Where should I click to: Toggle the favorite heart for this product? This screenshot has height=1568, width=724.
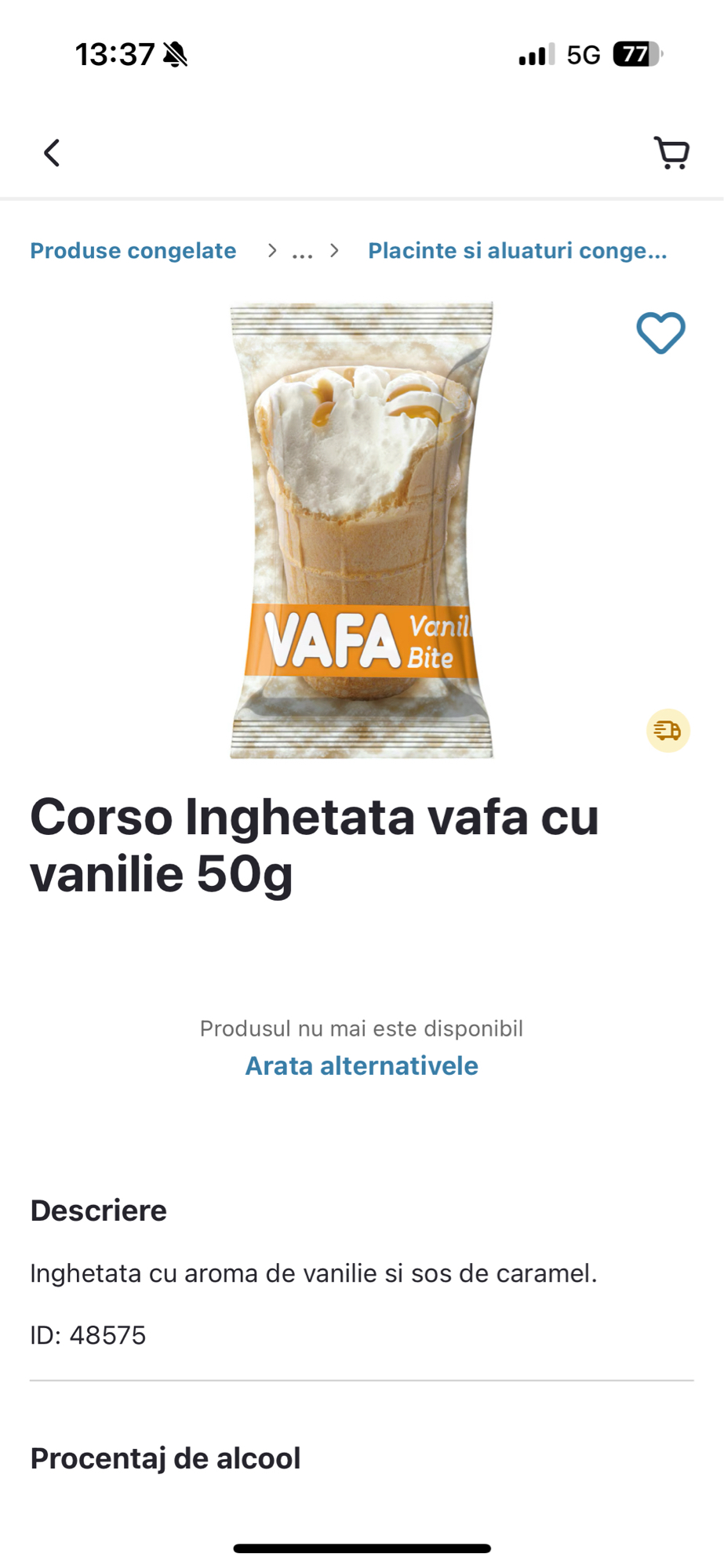coord(660,332)
